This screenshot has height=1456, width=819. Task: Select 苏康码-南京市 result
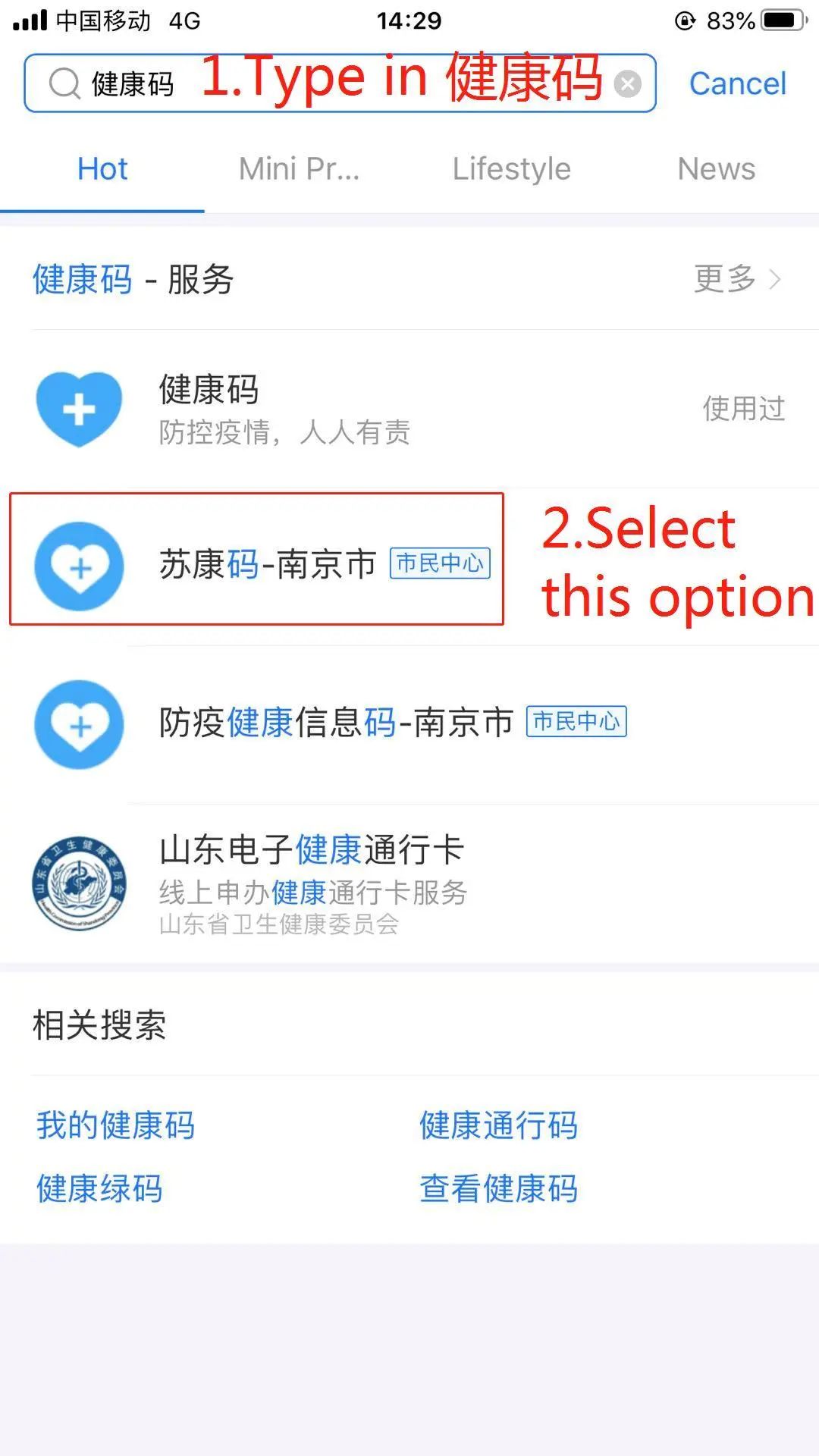point(409,565)
